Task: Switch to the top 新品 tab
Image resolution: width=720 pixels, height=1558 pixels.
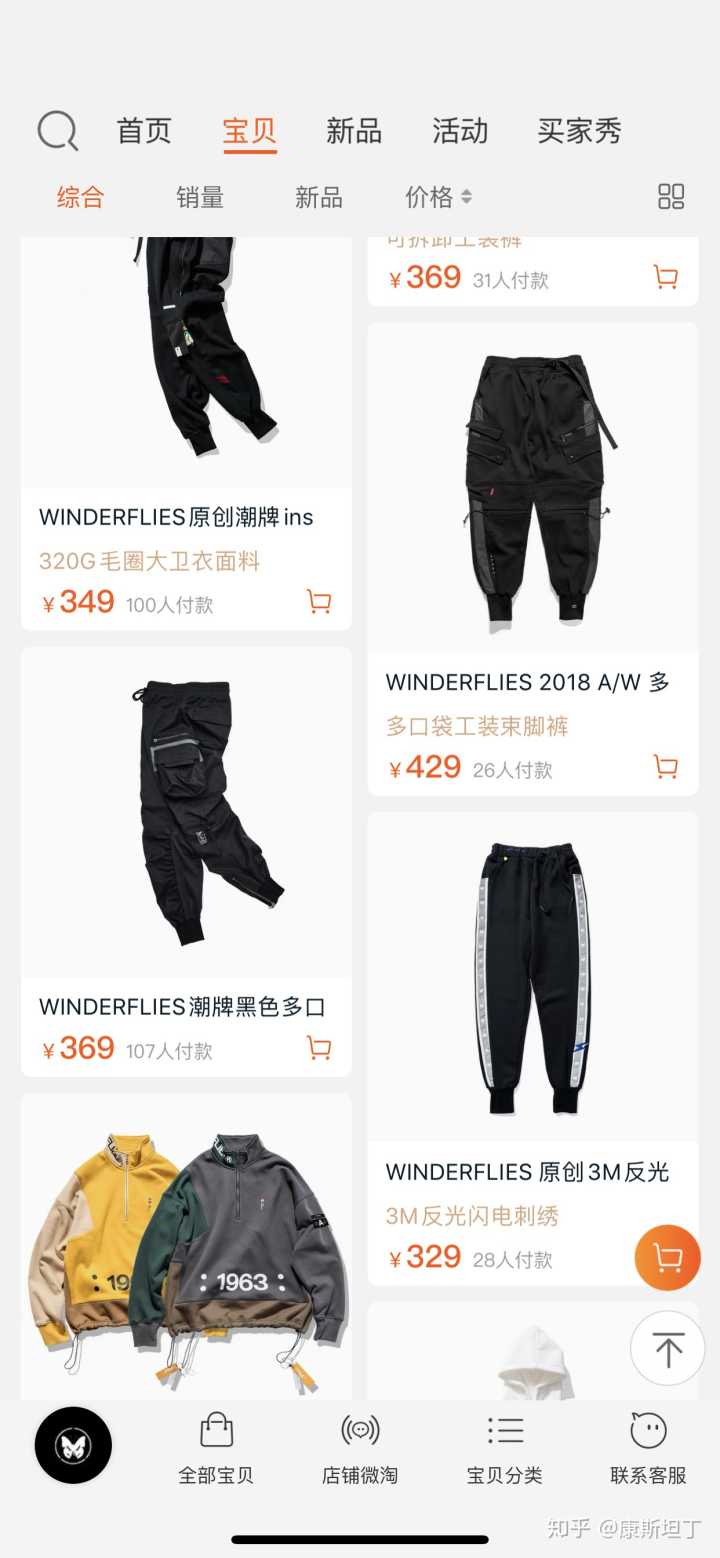Action: (354, 131)
